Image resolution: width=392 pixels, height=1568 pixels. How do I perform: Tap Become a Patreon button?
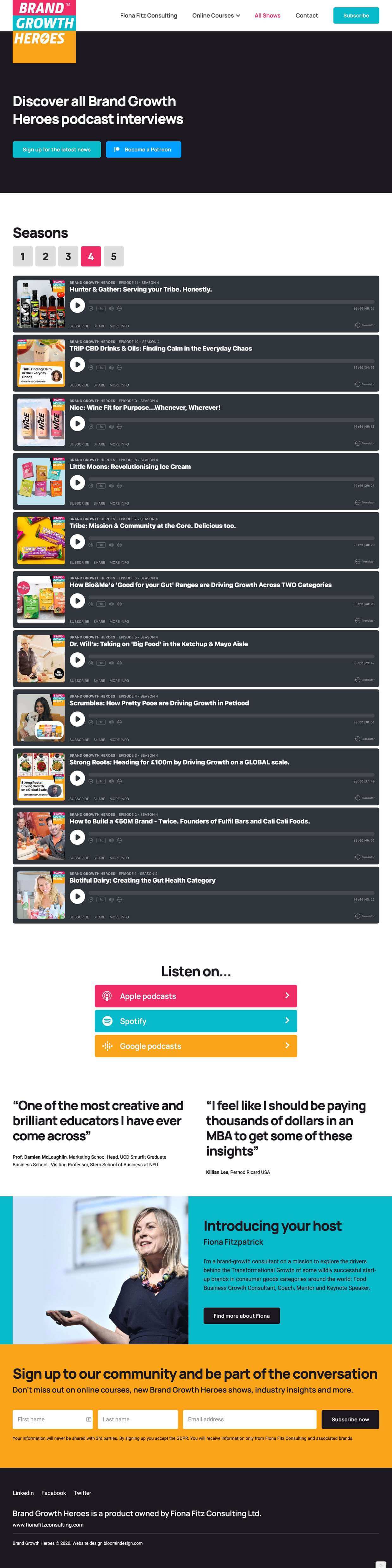[143, 149]
